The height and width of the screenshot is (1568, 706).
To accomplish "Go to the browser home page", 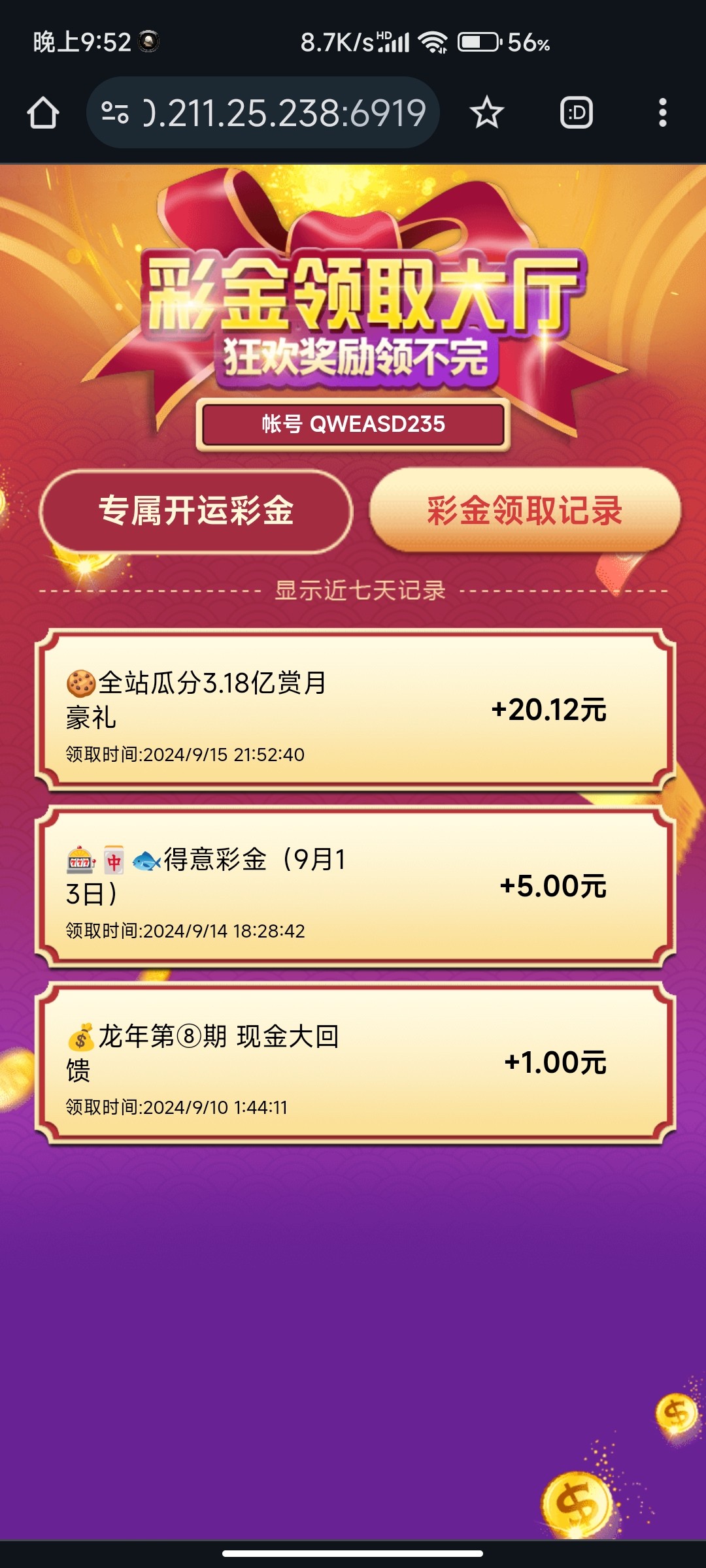I will click(x=43, y=113).
